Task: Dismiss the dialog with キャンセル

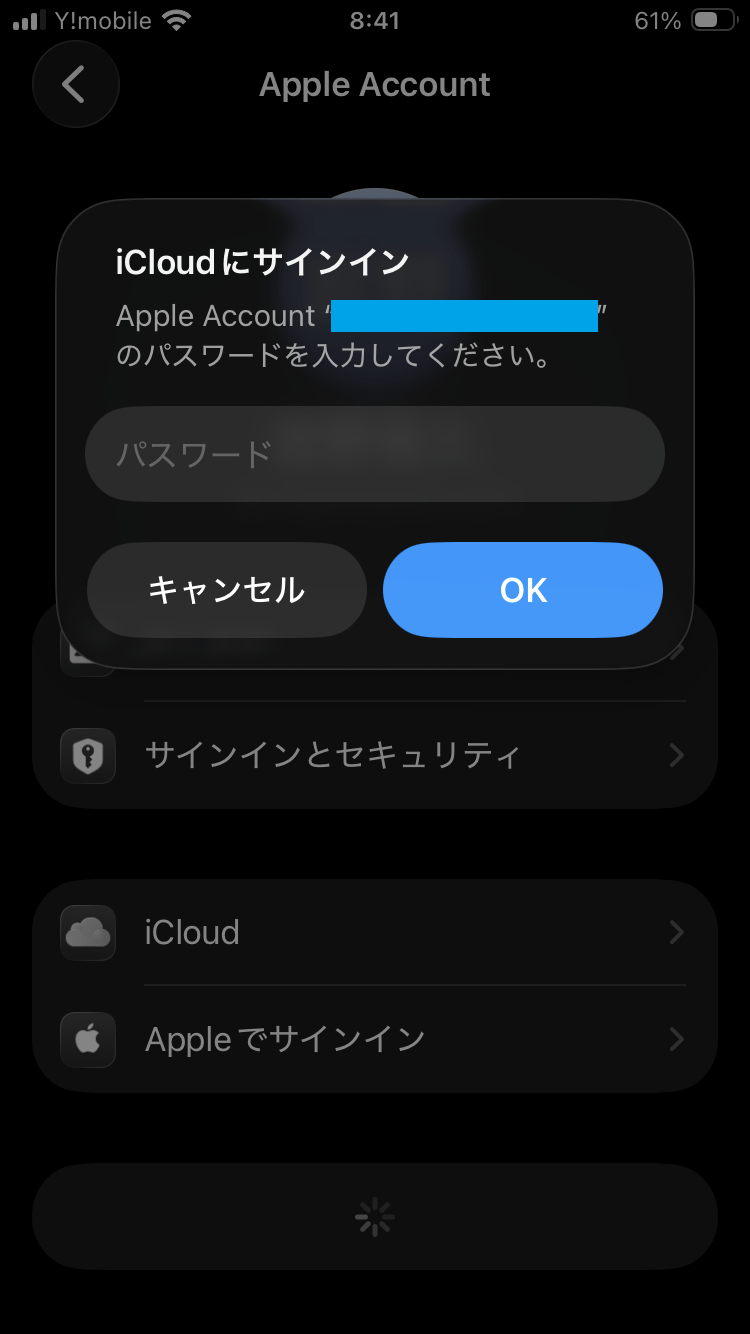Action: 226,590
